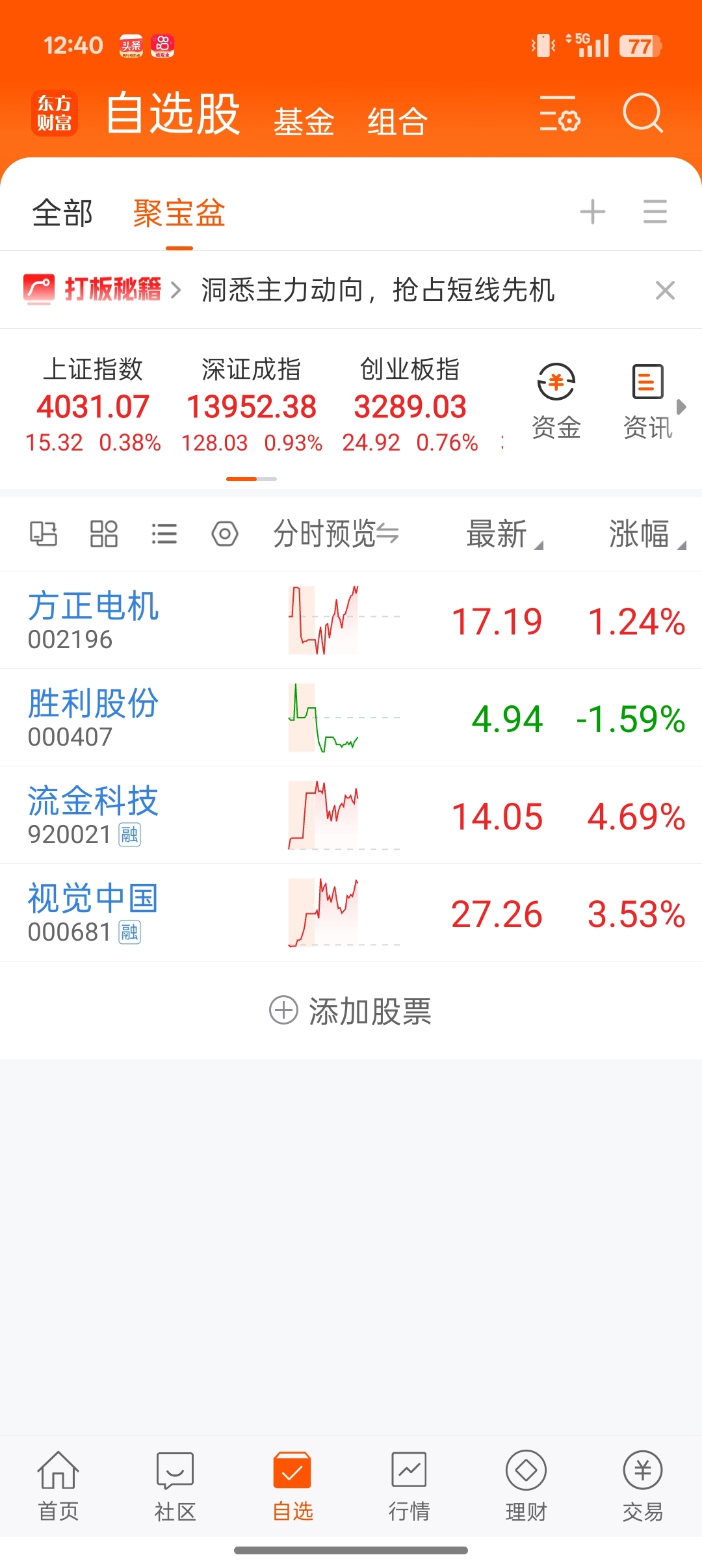Switch to grid view layout icon
Screen dimensions: 702x1568
(103, 534)
